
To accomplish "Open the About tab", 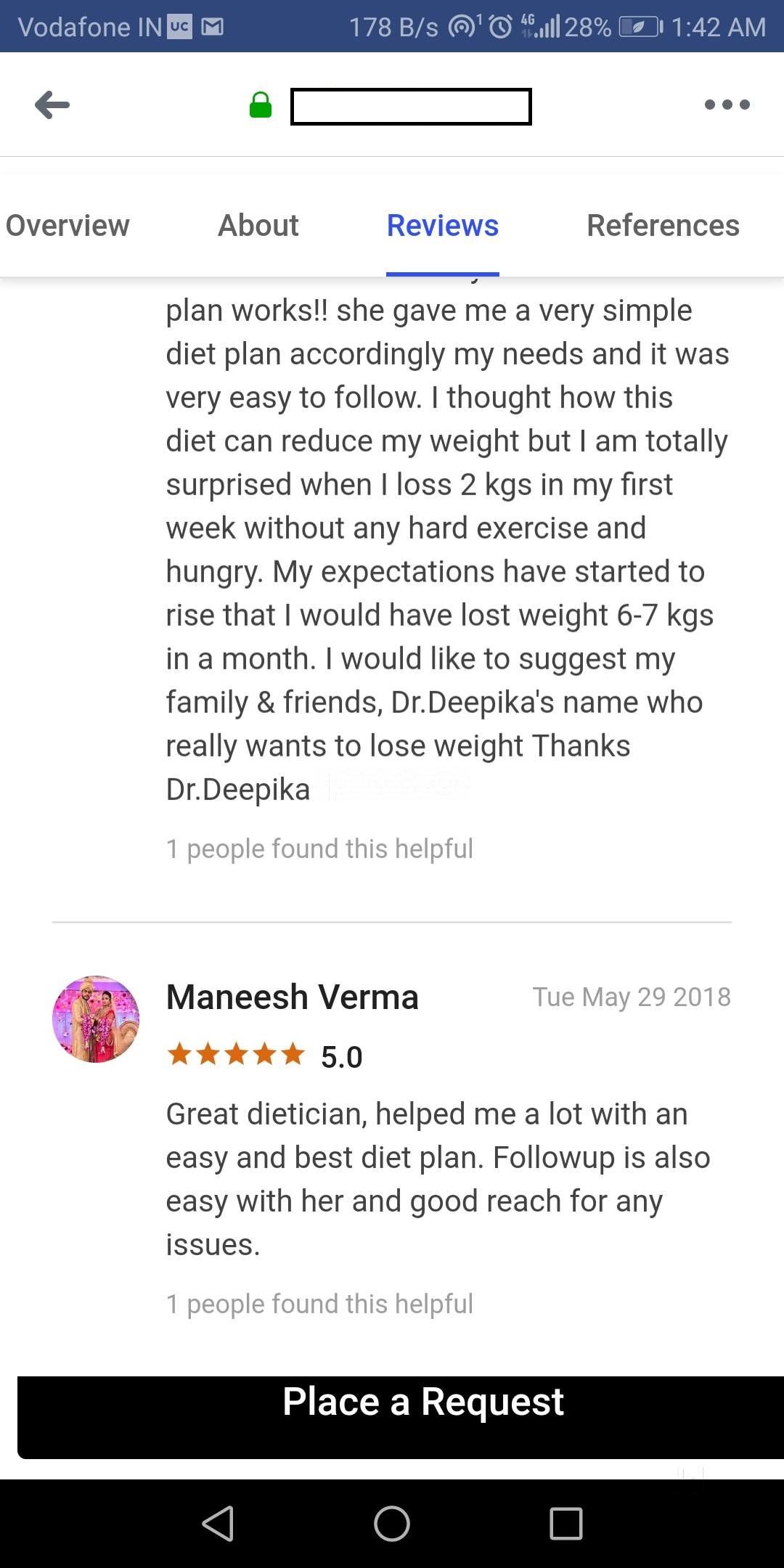I will (x=258, y=226).
